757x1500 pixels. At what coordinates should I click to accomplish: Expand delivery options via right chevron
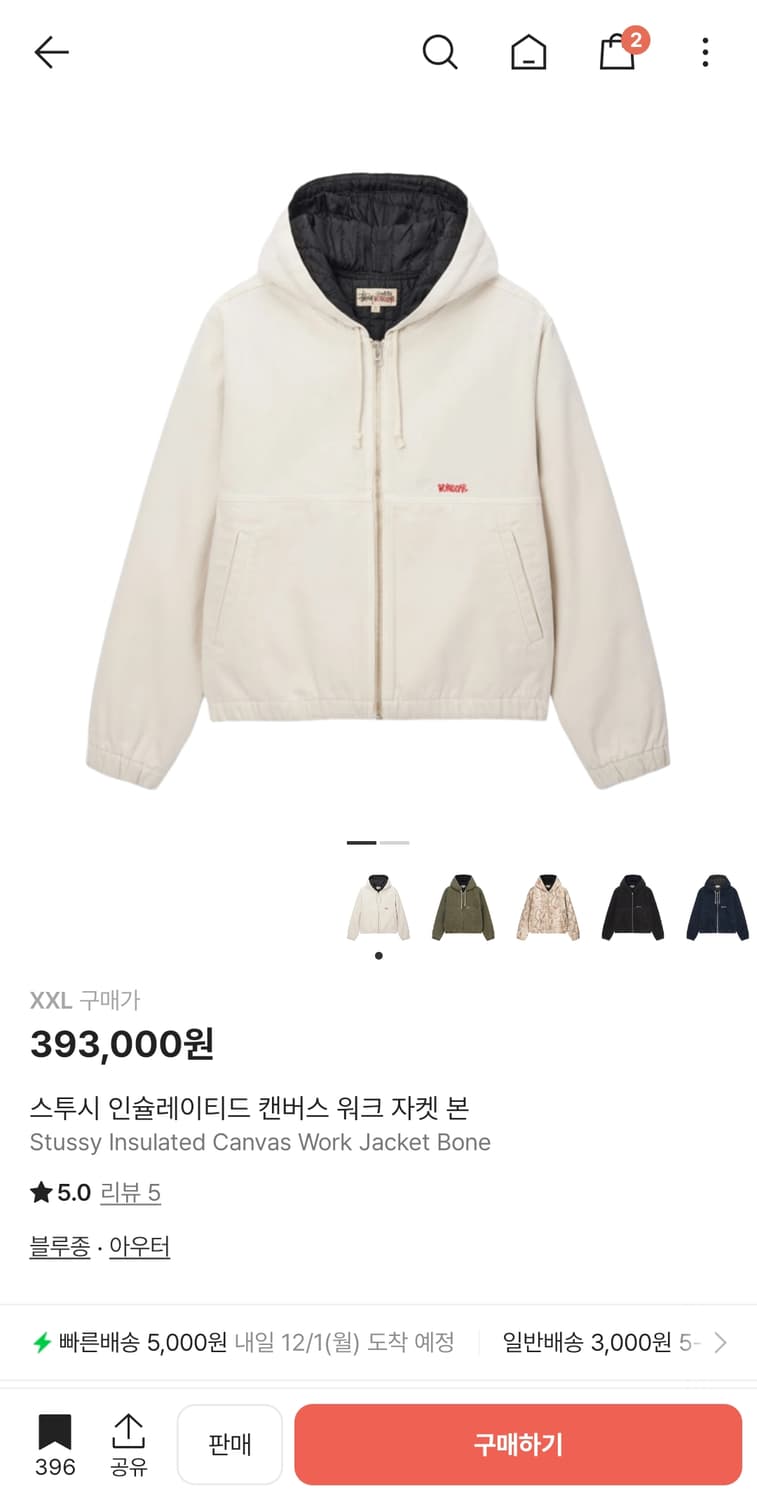tap(721, 1344)
